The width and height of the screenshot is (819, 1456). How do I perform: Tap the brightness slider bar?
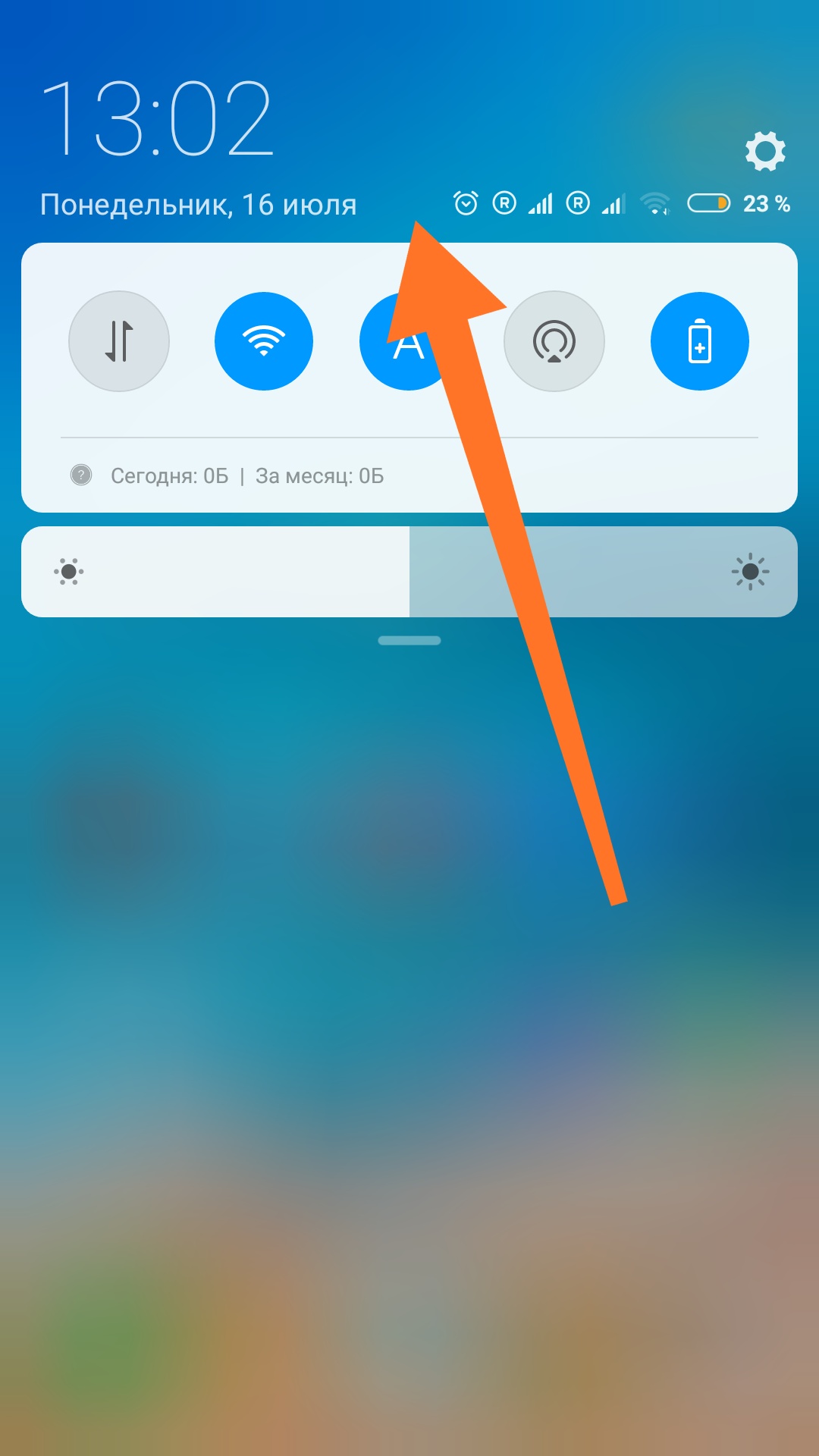tap(409, 572)
